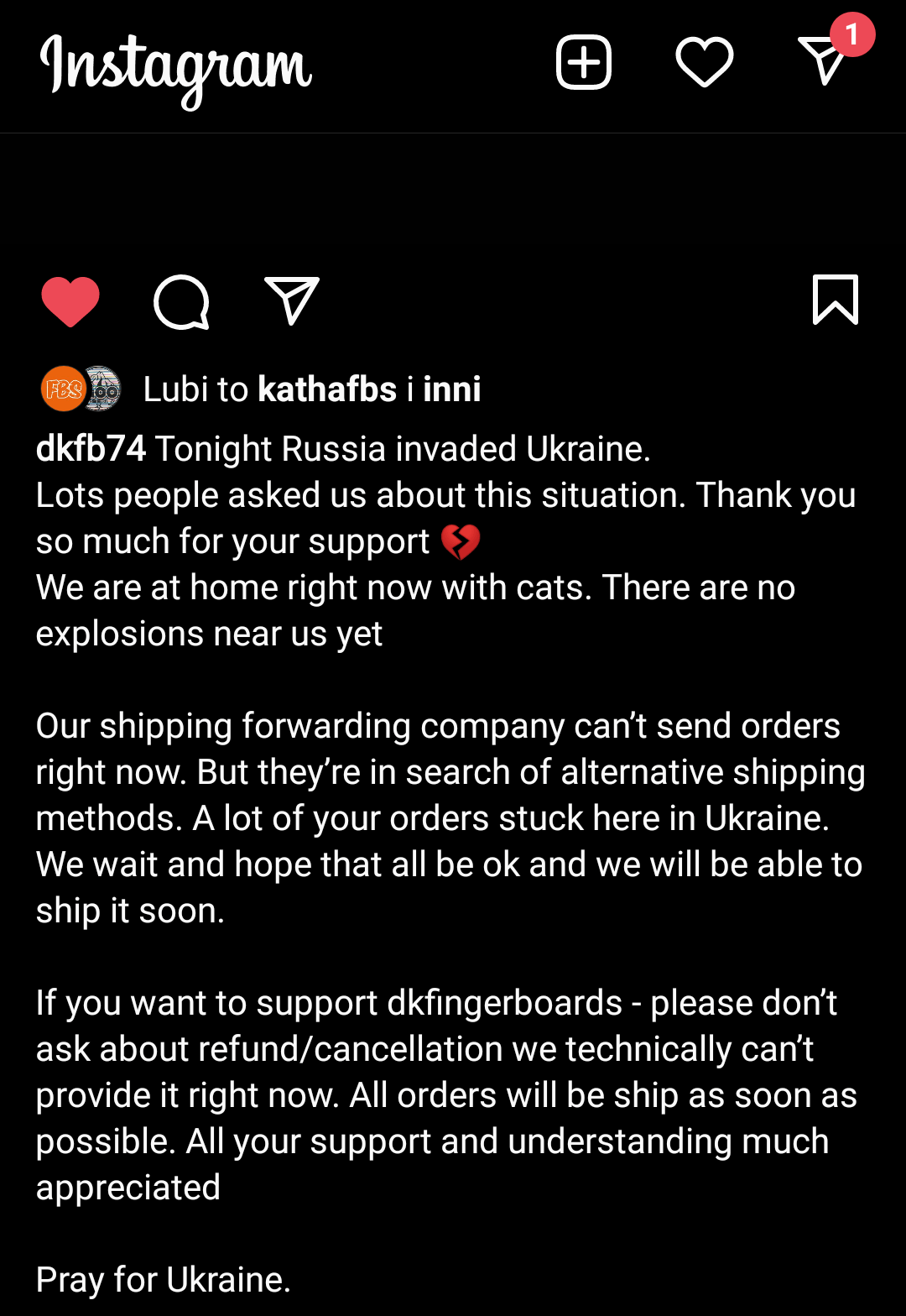Create a new post with the plus icon
This screenshot has width=906, height=1316.
coord(584,62)
